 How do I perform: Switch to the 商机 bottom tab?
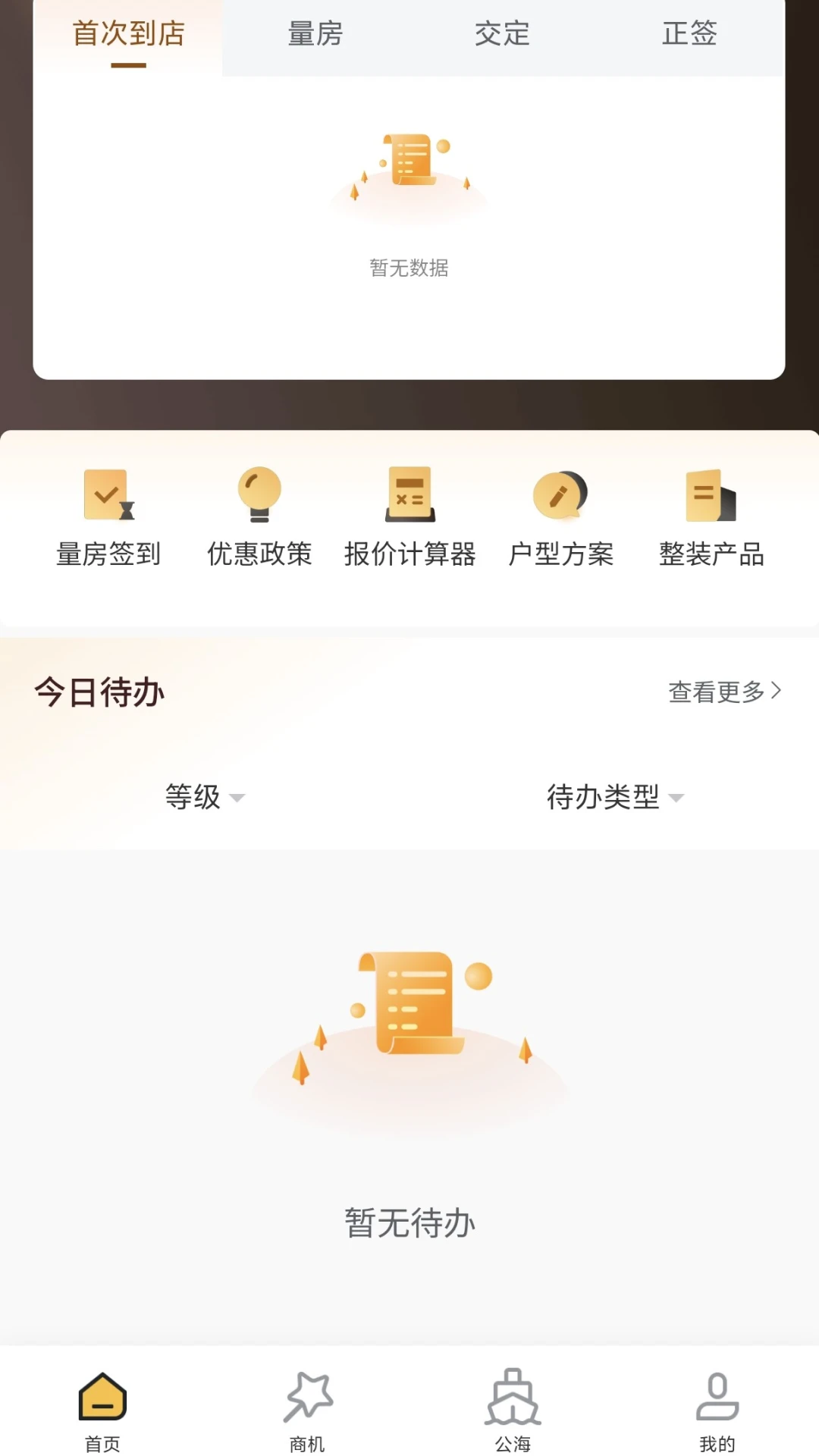pyautogui.click(x=307, y=1412)
